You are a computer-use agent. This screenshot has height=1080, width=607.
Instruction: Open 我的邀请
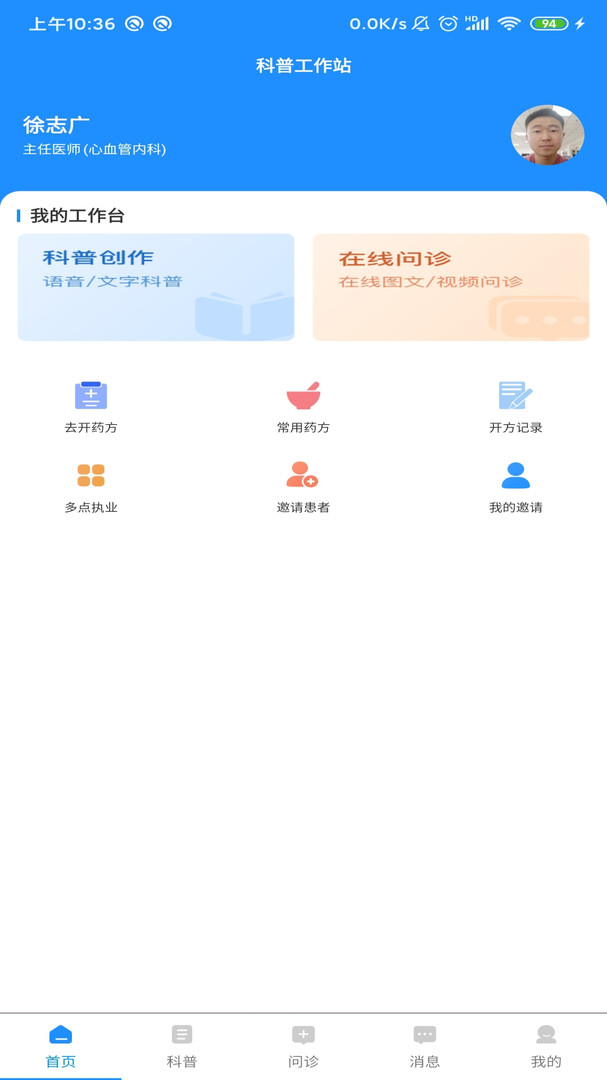click(x=516, y=488)
